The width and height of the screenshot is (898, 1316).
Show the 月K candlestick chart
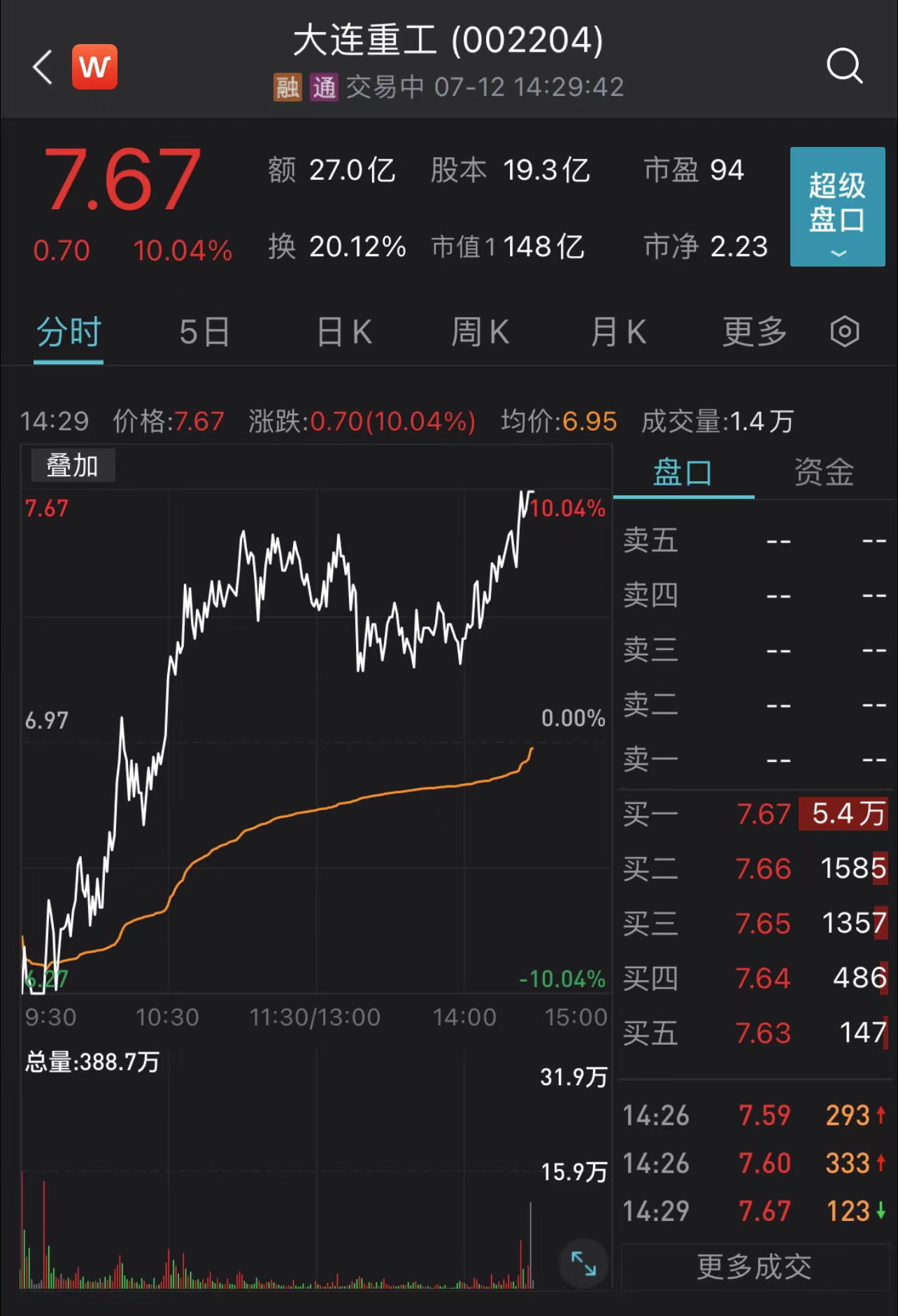point(618,332)
